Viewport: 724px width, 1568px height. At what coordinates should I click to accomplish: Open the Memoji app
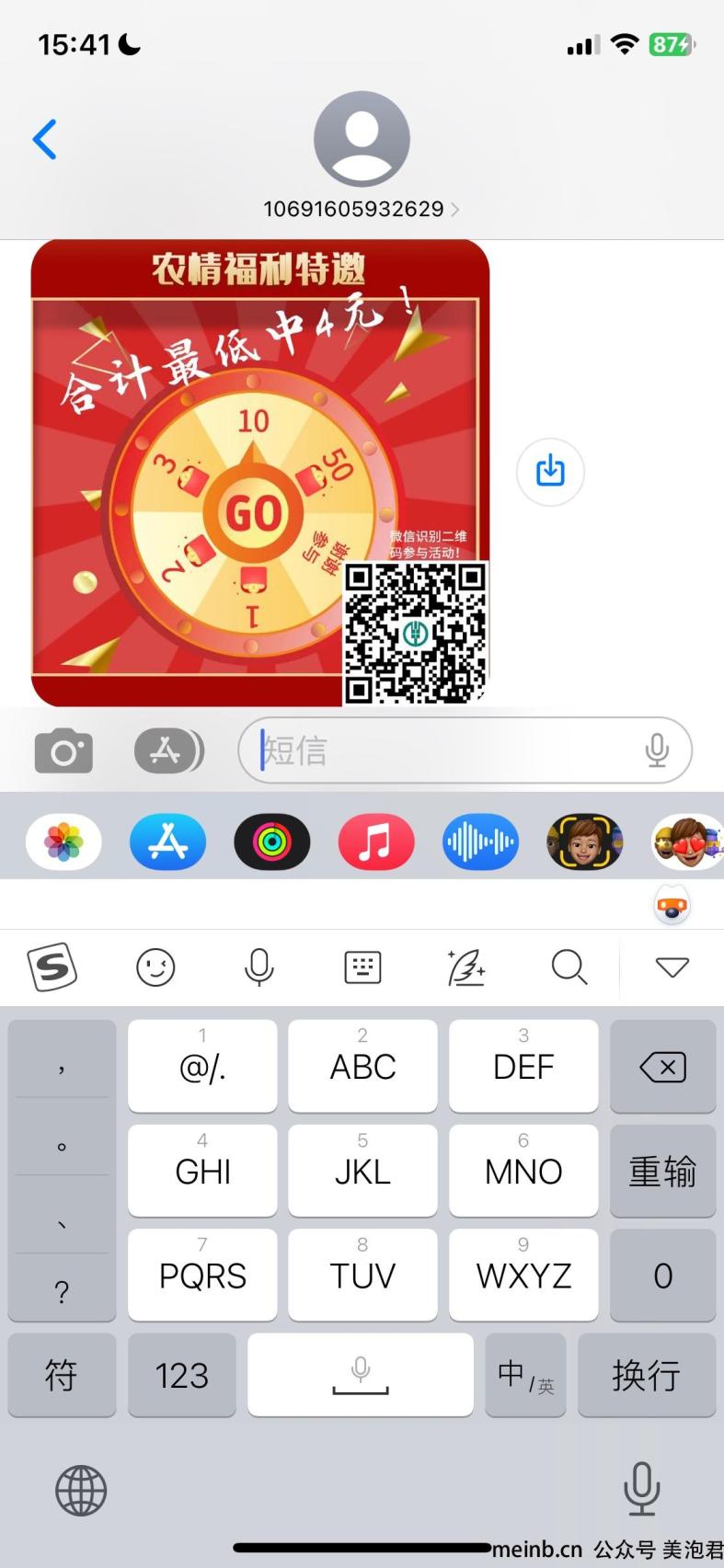[x=583, y=841]
